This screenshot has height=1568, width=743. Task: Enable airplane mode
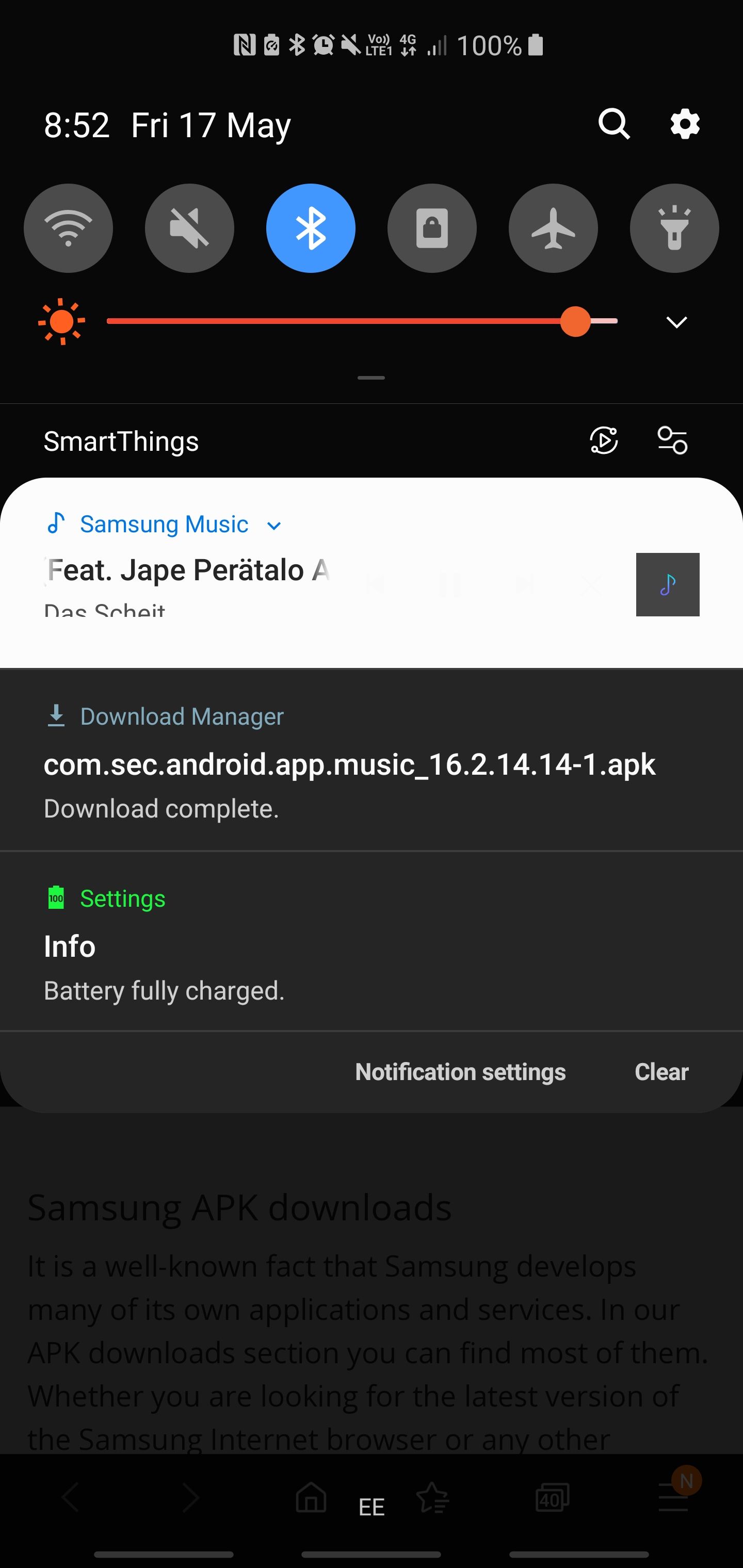coord(553,228)
